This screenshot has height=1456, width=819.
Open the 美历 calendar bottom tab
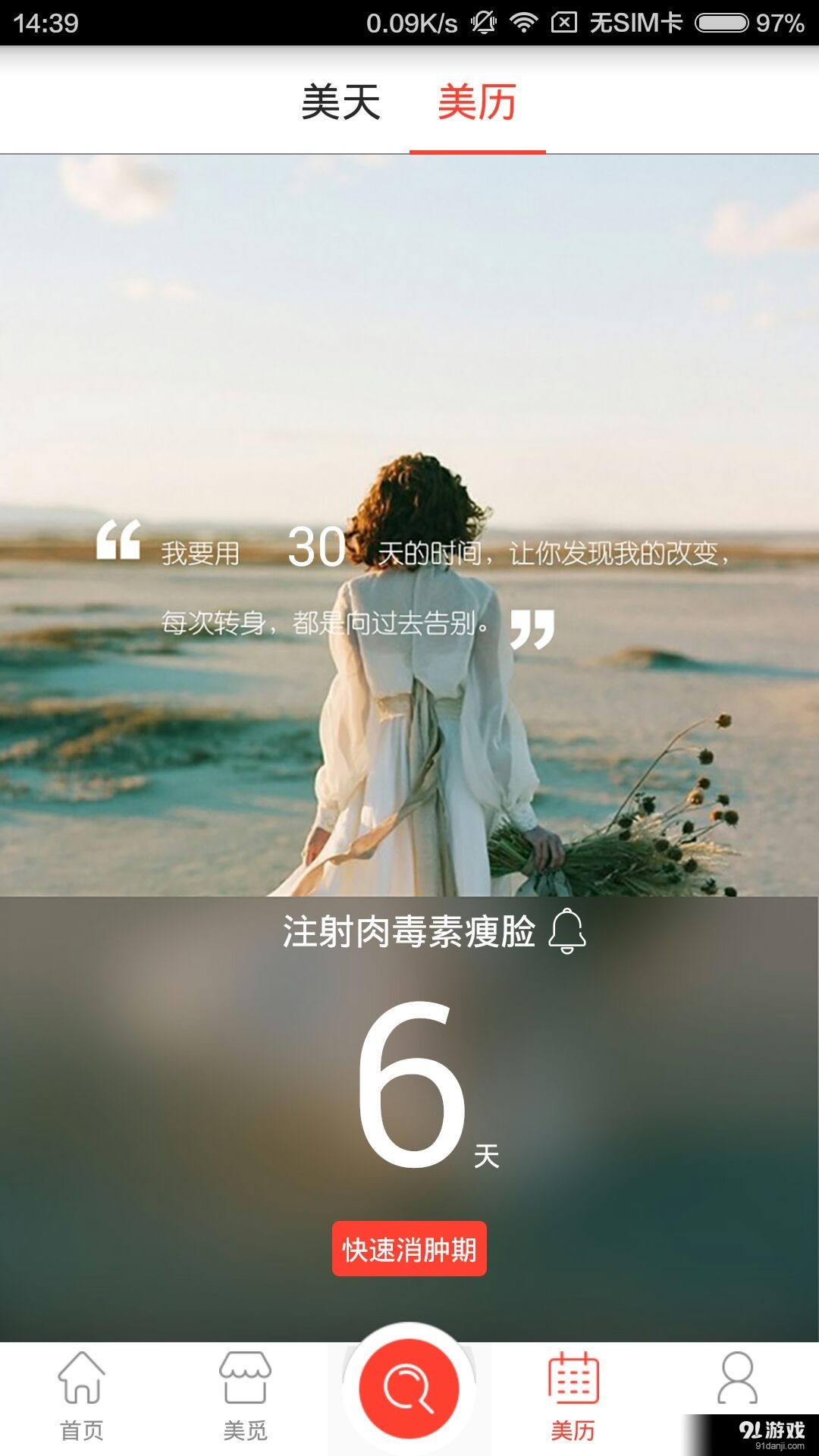[573, 1395]
